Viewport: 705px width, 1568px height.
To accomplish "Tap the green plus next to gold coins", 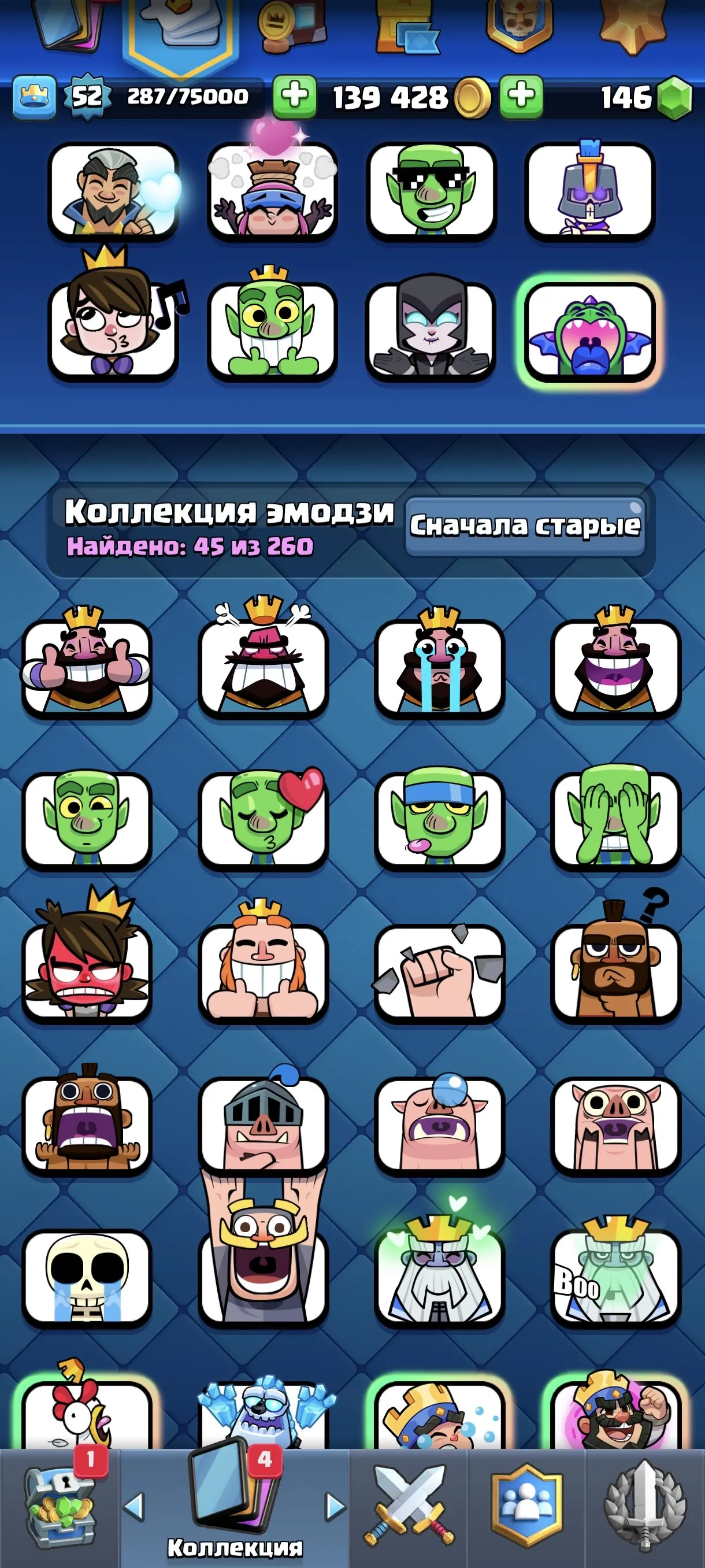I will pyautogui.click(x=294, y=96).
